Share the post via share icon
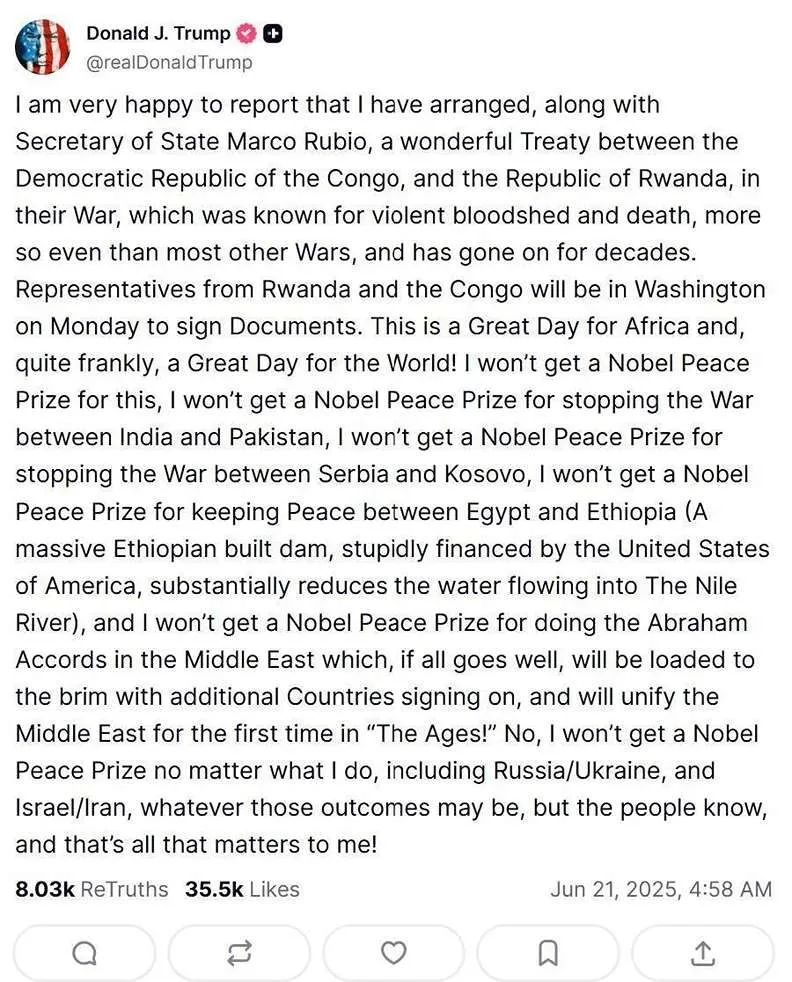 703,953
